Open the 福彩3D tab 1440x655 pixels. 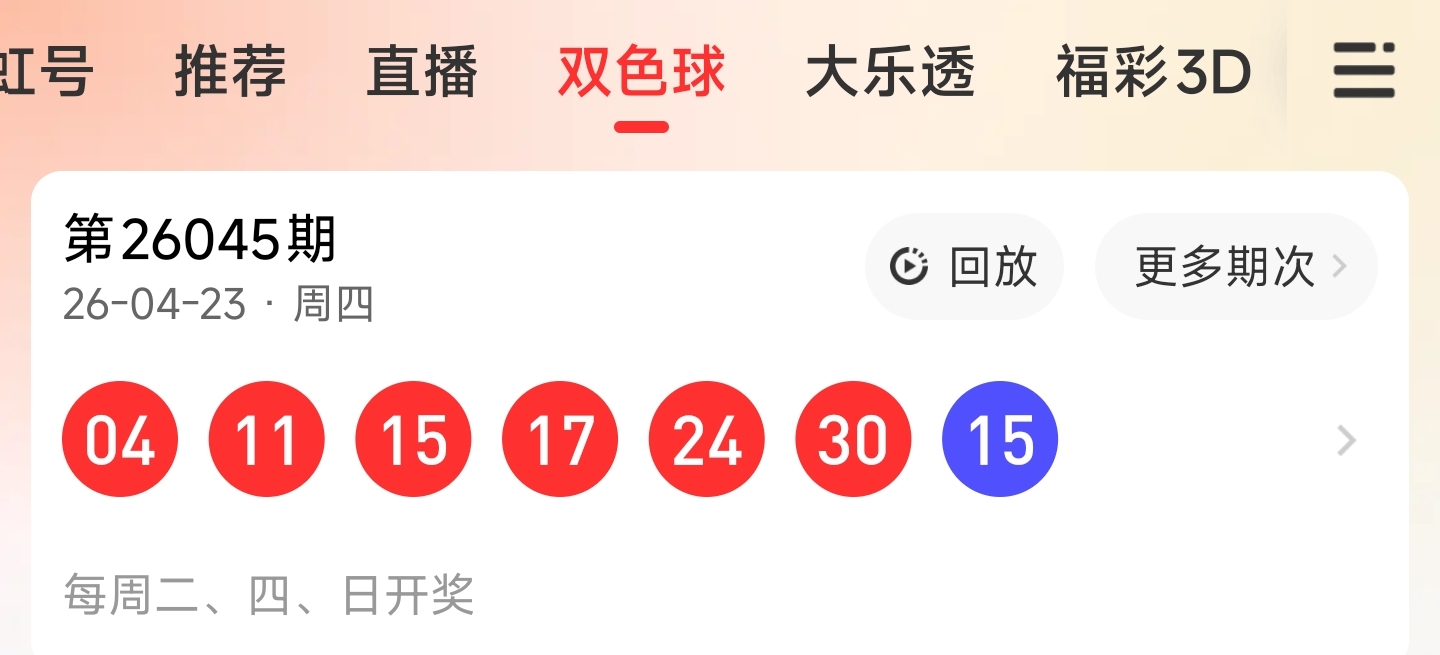[1154, 72]
